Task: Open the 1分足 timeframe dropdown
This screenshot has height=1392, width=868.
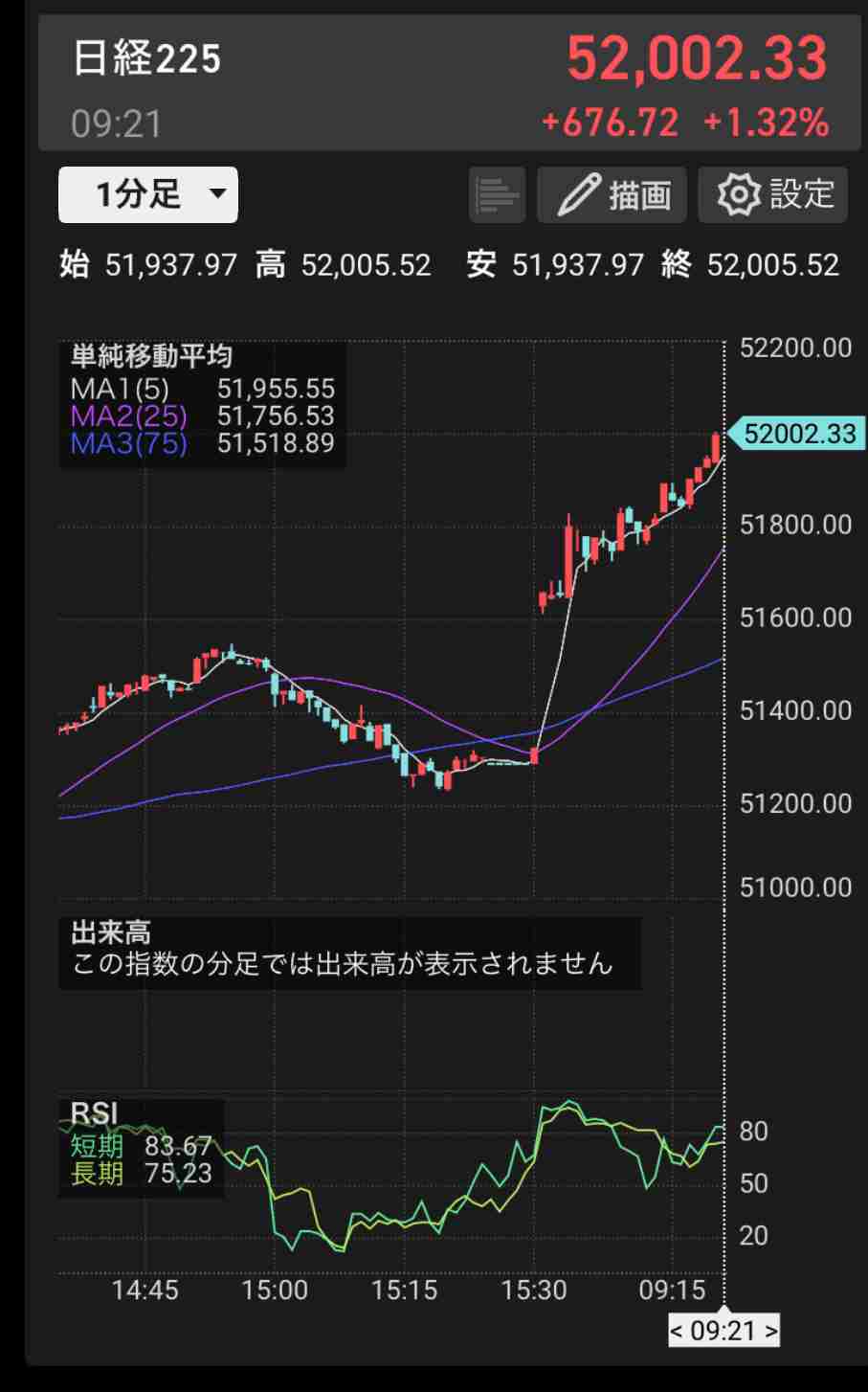Action: pos(148,195)
